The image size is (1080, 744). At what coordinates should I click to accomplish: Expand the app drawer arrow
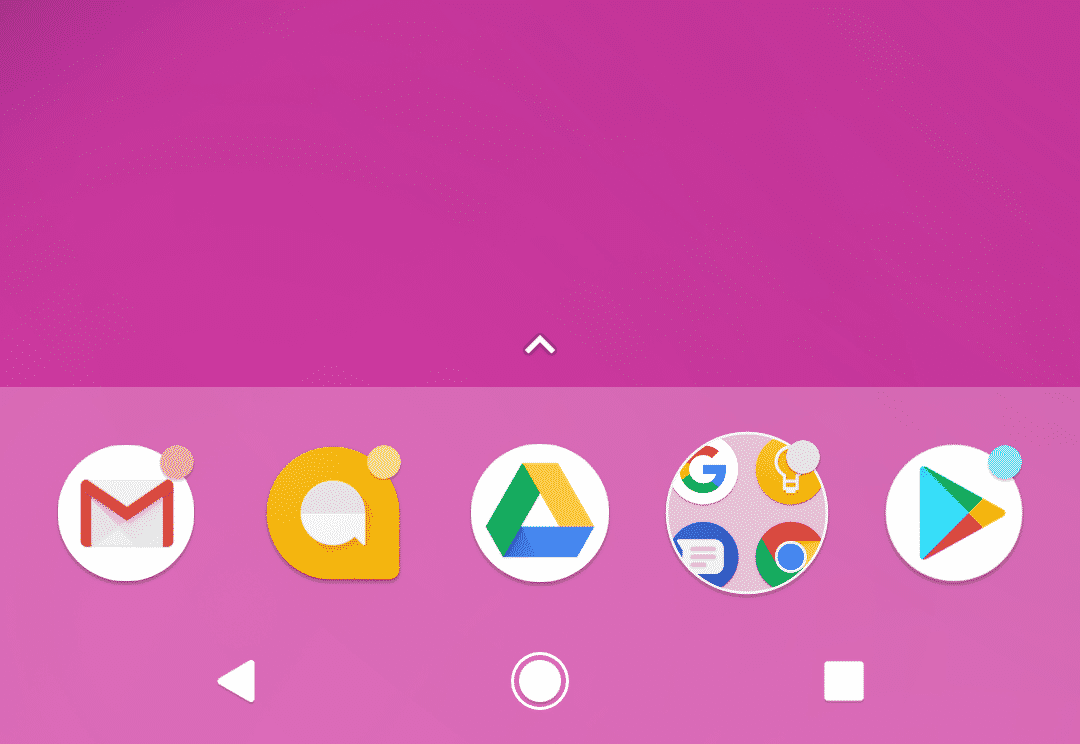[x=540, y=346]
